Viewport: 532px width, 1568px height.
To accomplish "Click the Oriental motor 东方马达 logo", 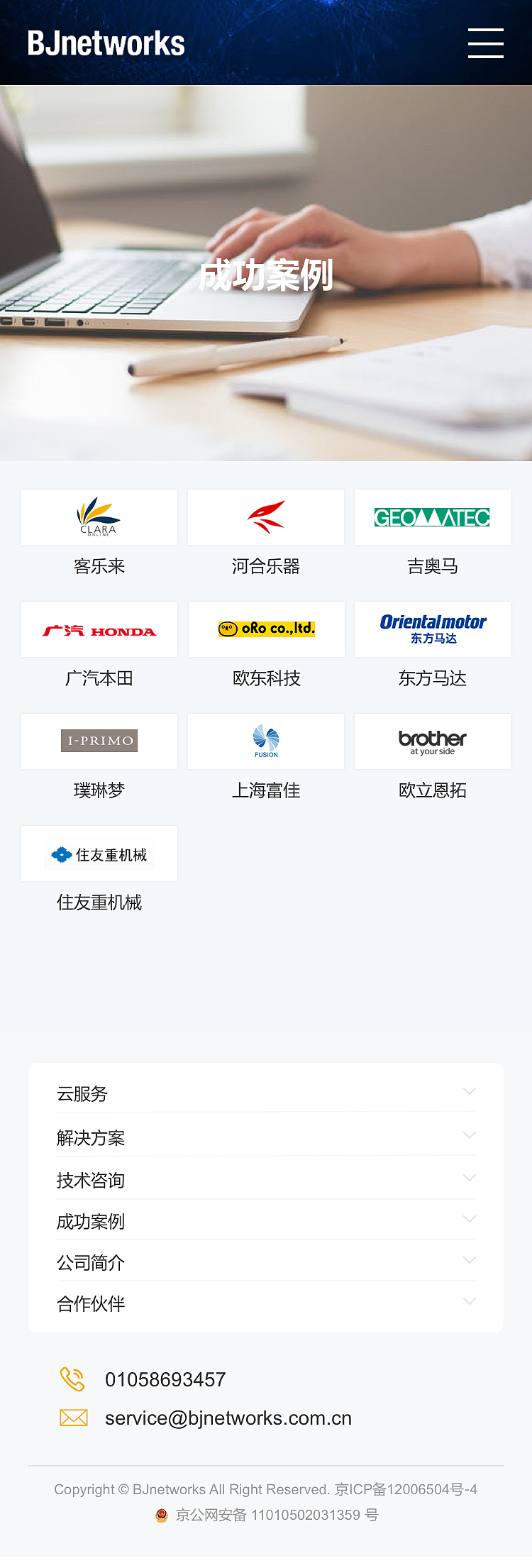I will [x=432, y=629].
